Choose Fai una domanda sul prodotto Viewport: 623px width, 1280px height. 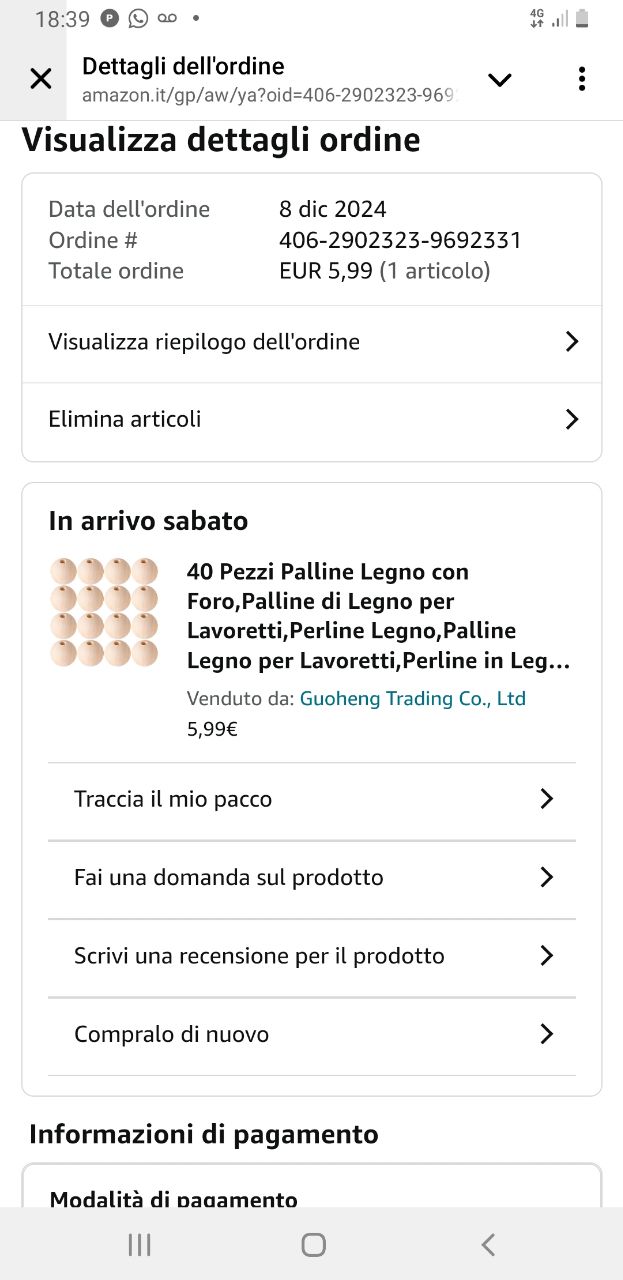[x=311, y=877]
